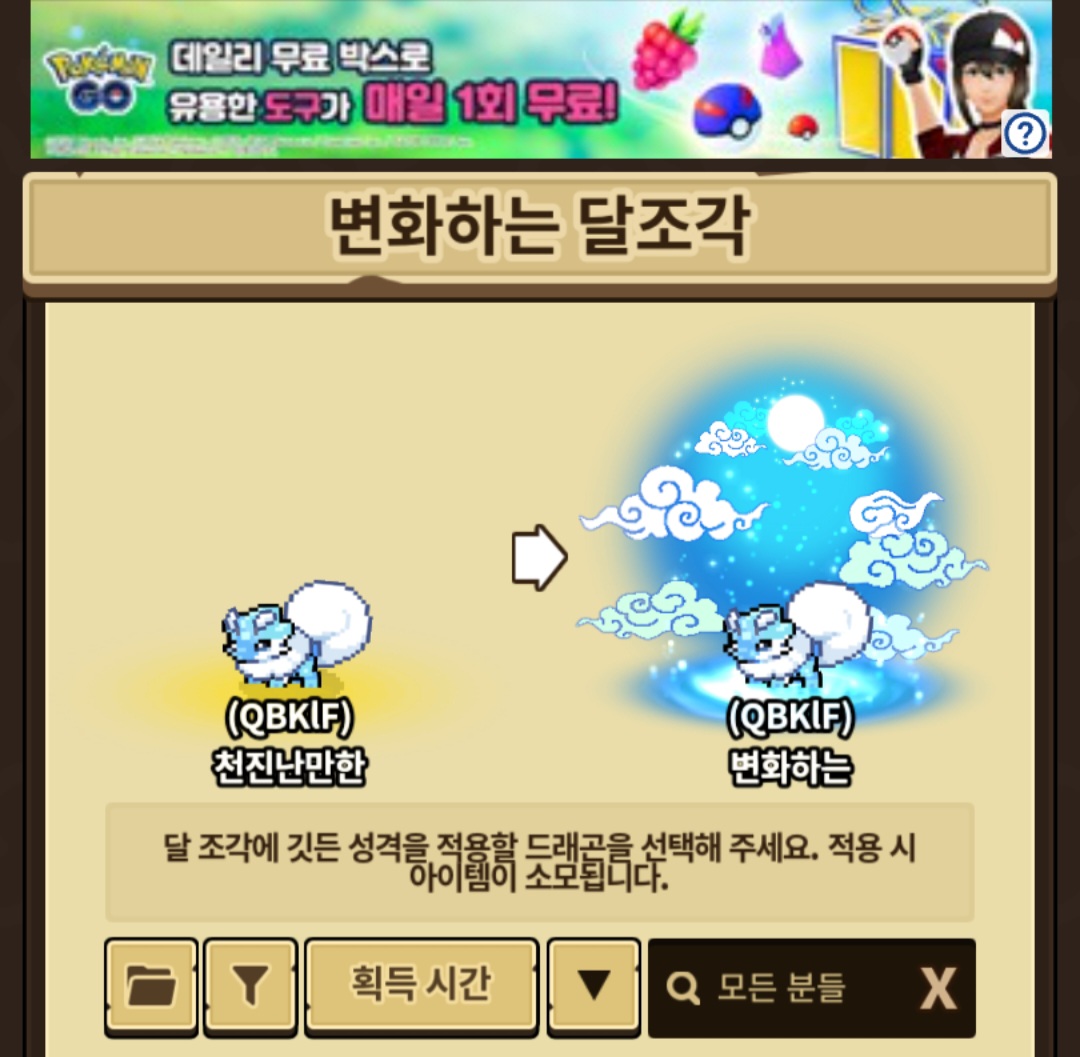Select the 획득 시간 sort option
The height and width of the screenshot is (1057, 1080).
coord(422,987)
